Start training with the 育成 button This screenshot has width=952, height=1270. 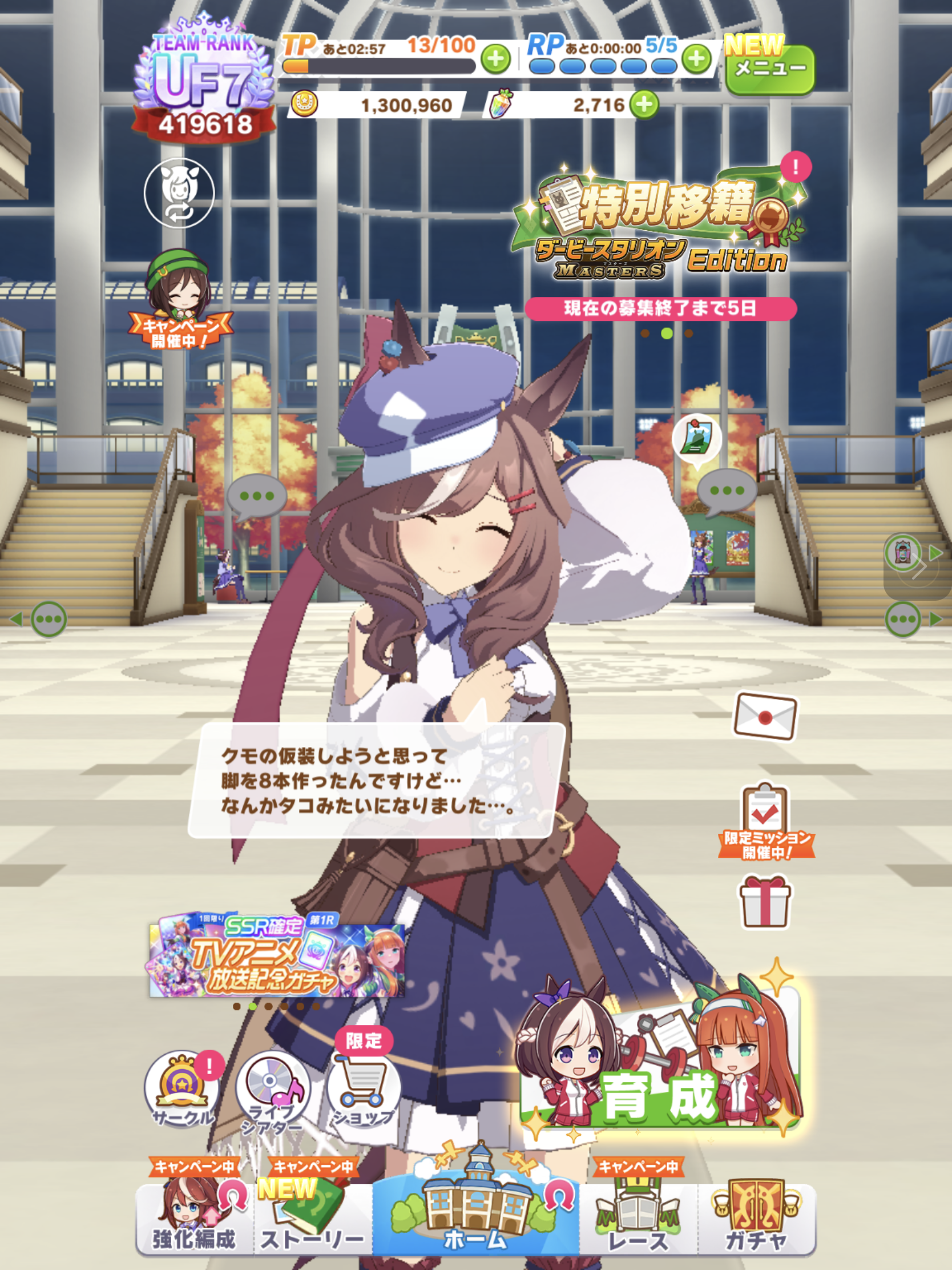(x=660, y=1079)
